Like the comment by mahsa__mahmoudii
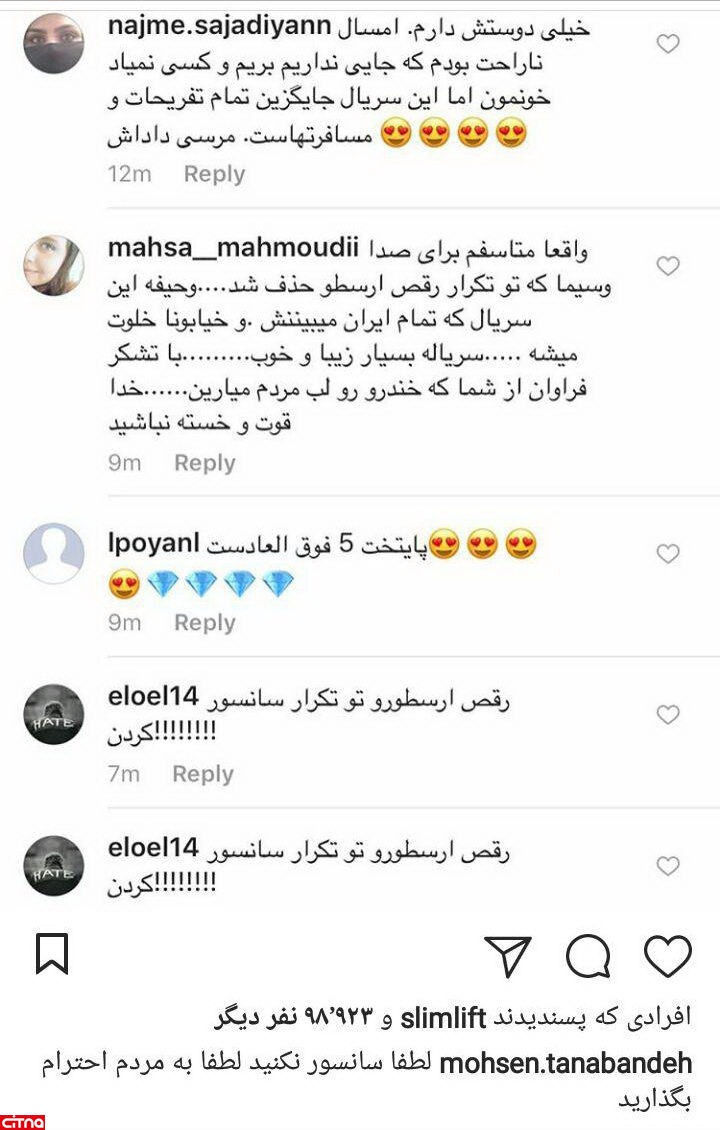This screenshot has width=720, height=1130. tap(667, 265)
